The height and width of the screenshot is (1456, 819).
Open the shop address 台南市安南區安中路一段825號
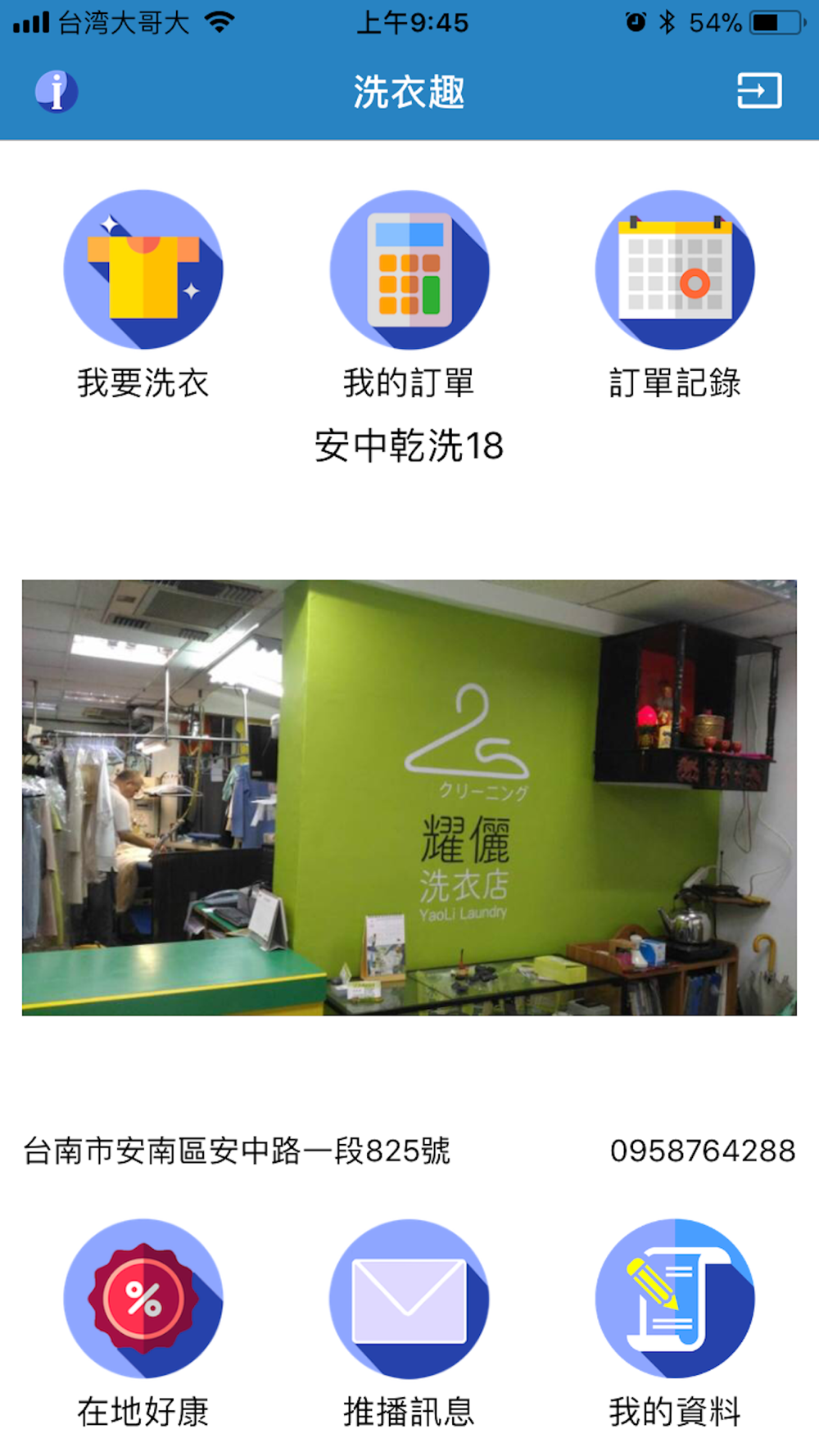click(237, 1151)
